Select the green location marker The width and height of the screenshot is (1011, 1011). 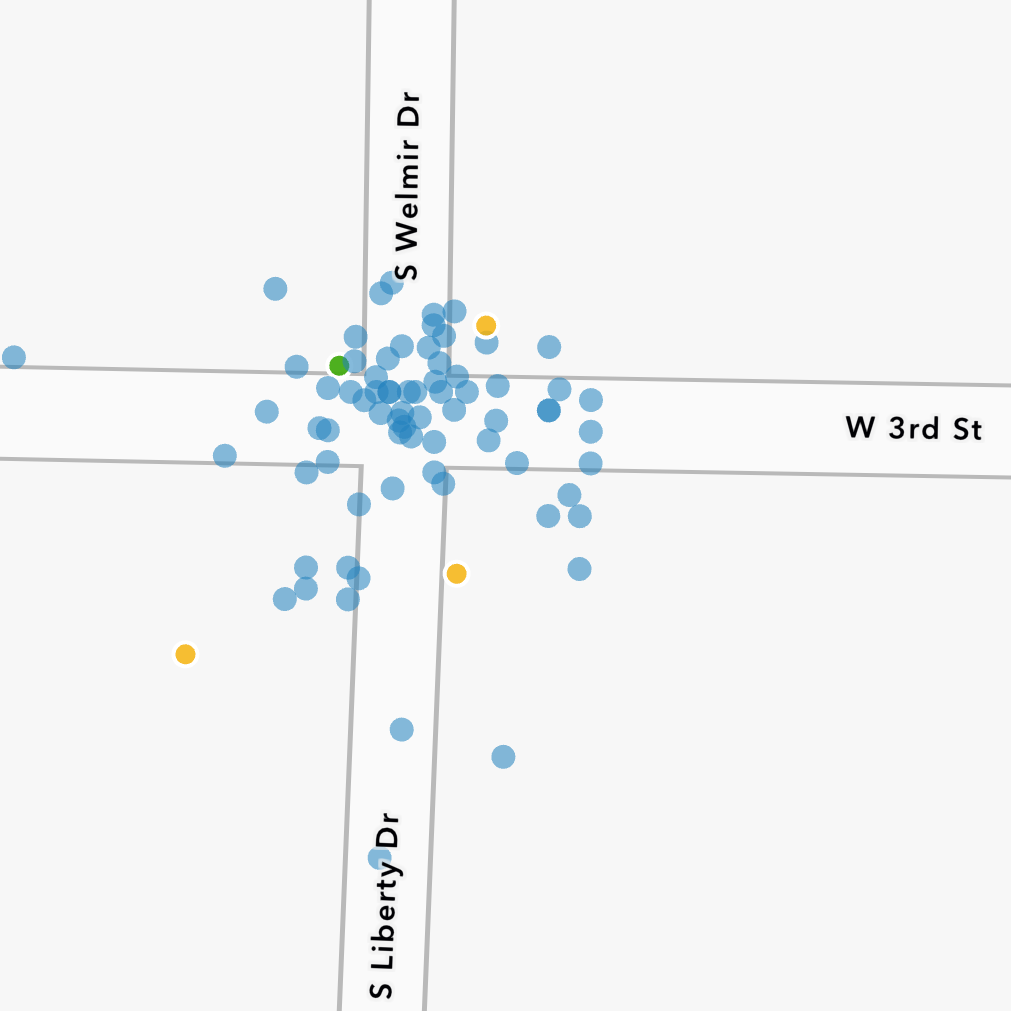339,365
